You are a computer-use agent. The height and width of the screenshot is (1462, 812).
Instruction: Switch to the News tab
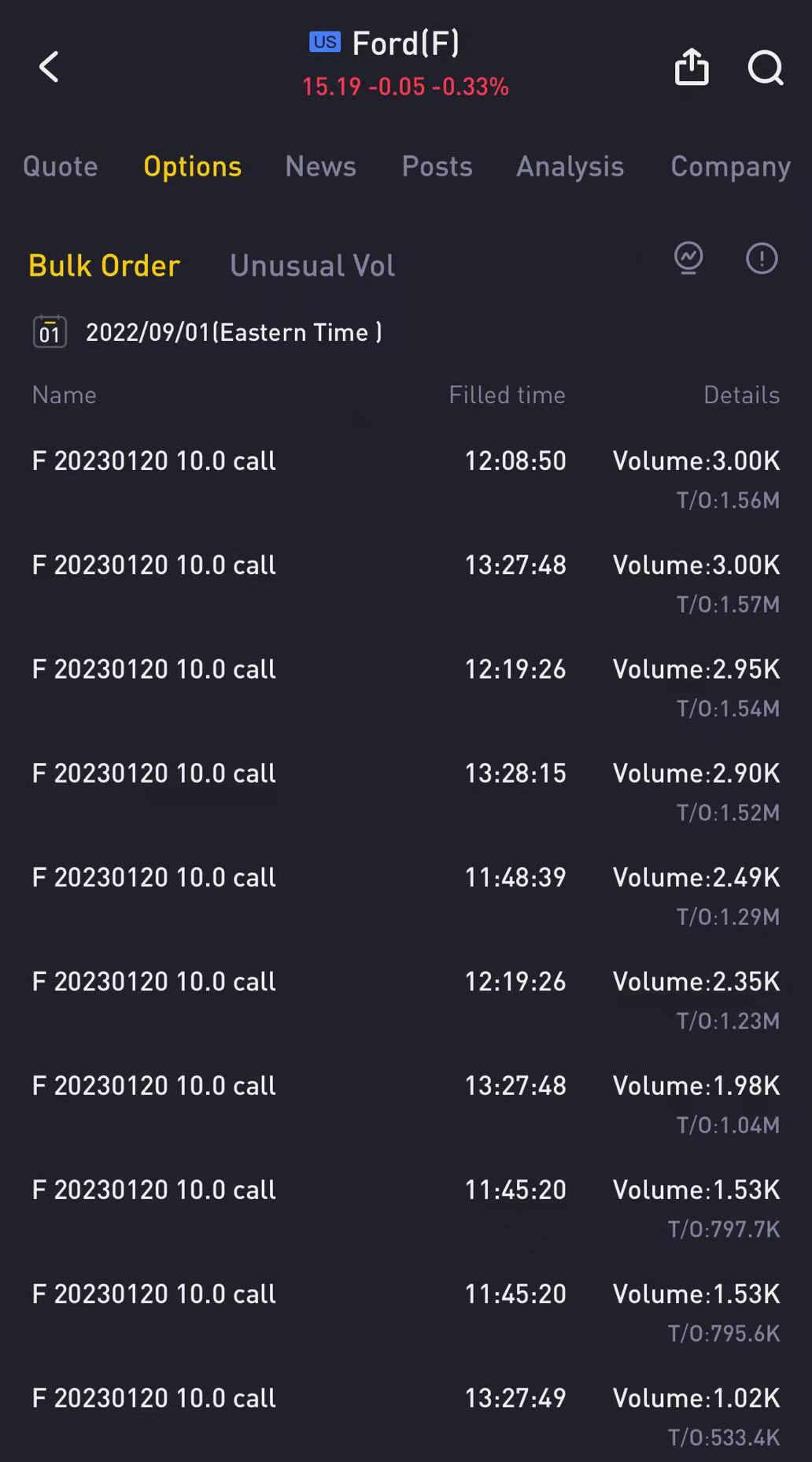(x=320, y=166)
